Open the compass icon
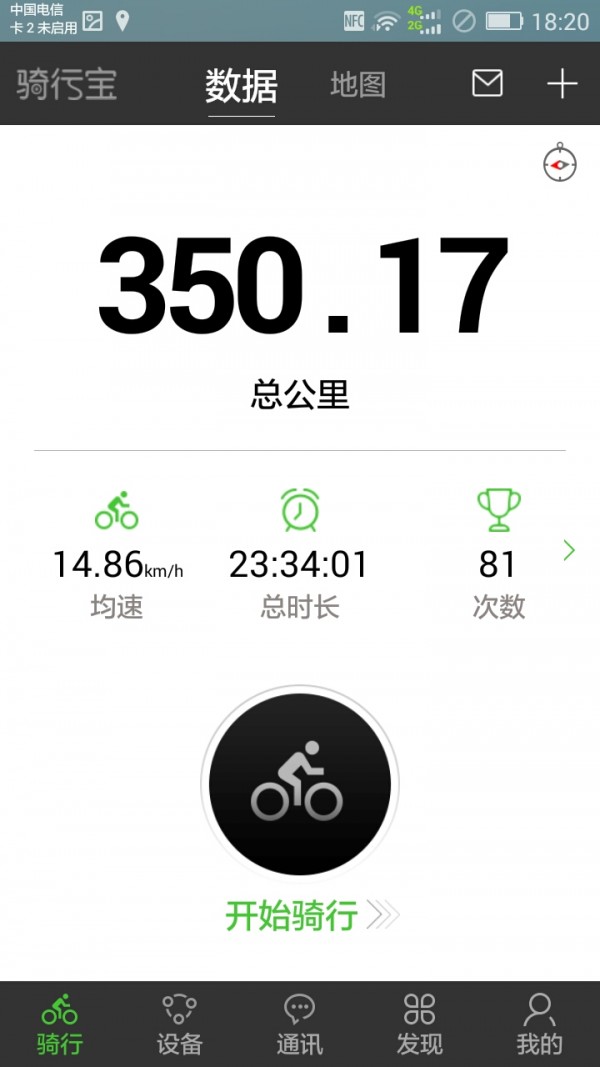 tap(560, 163)
